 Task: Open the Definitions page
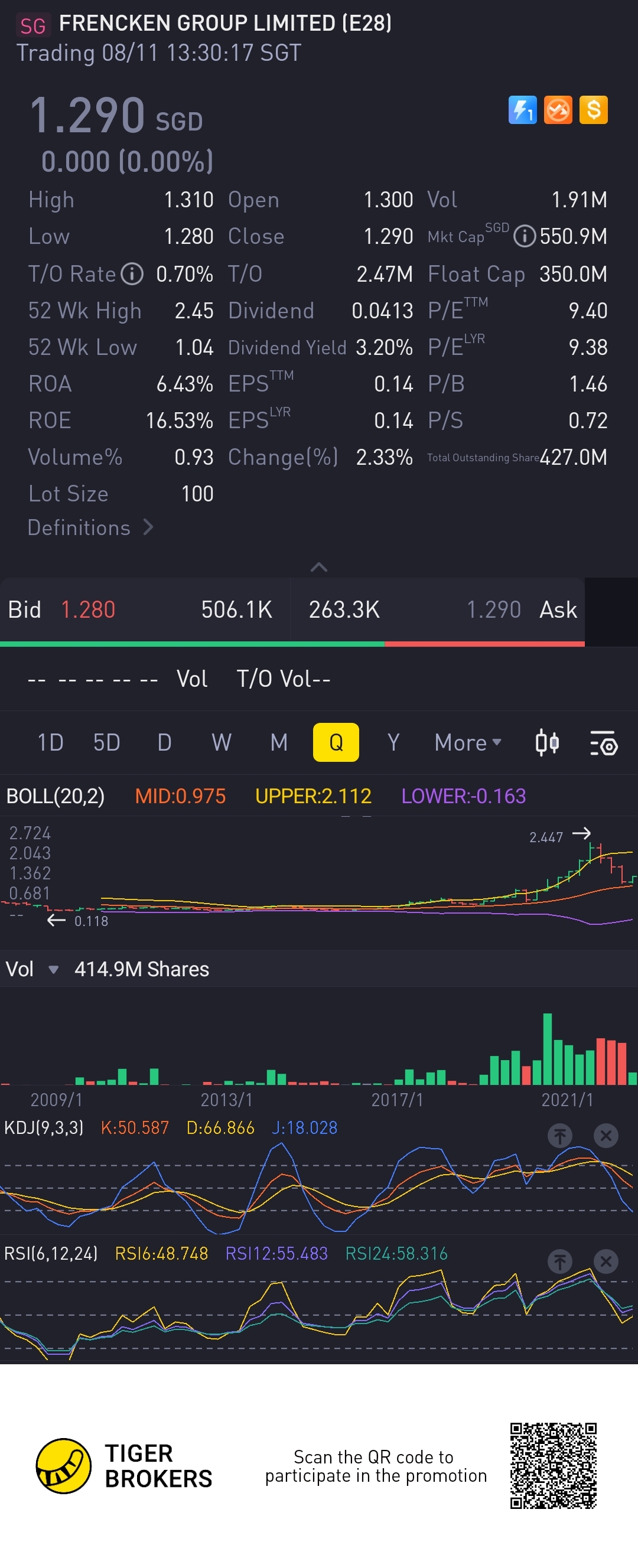point(90,527)
